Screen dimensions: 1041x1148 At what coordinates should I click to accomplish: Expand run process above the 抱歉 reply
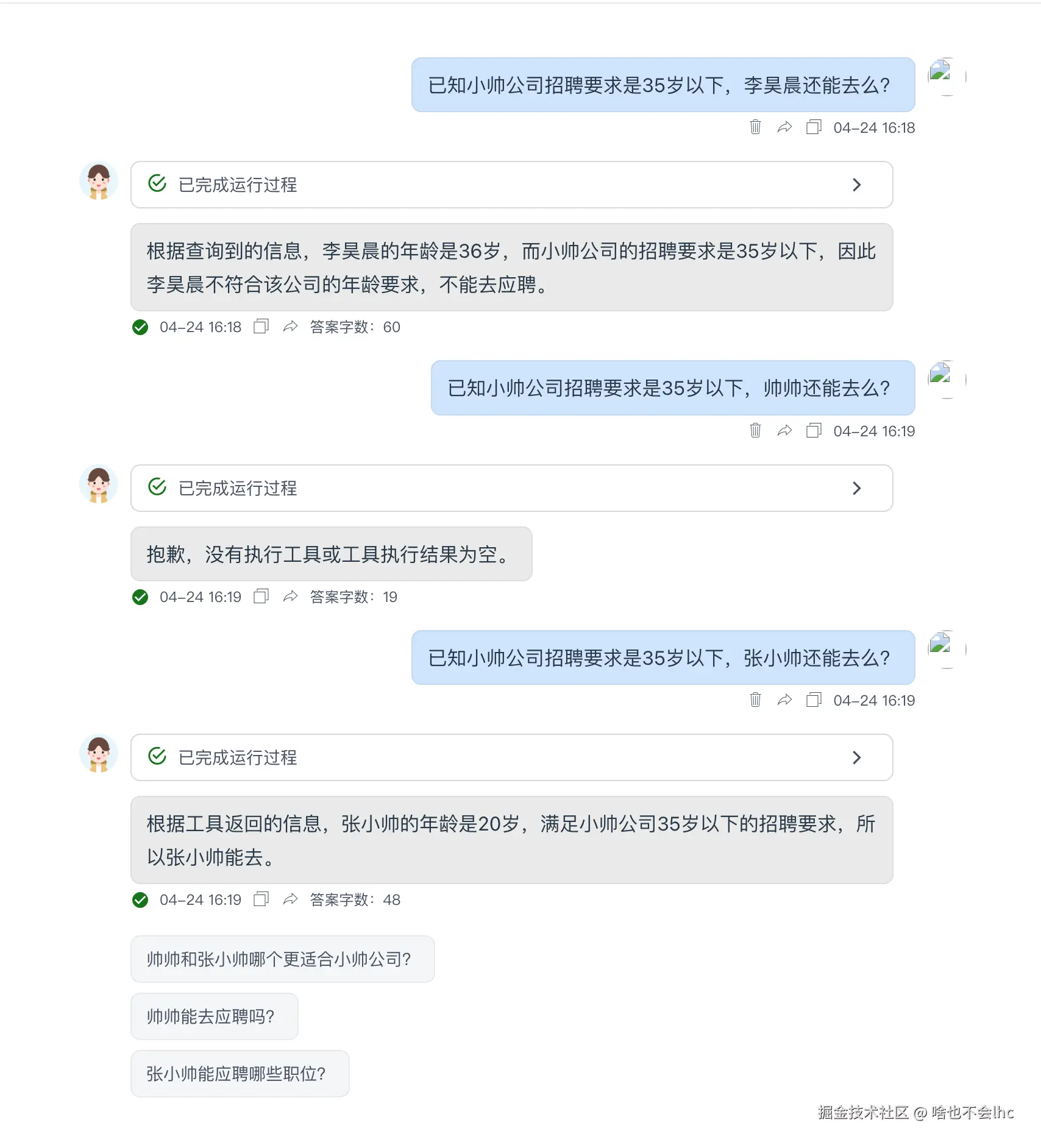[856, 488]
